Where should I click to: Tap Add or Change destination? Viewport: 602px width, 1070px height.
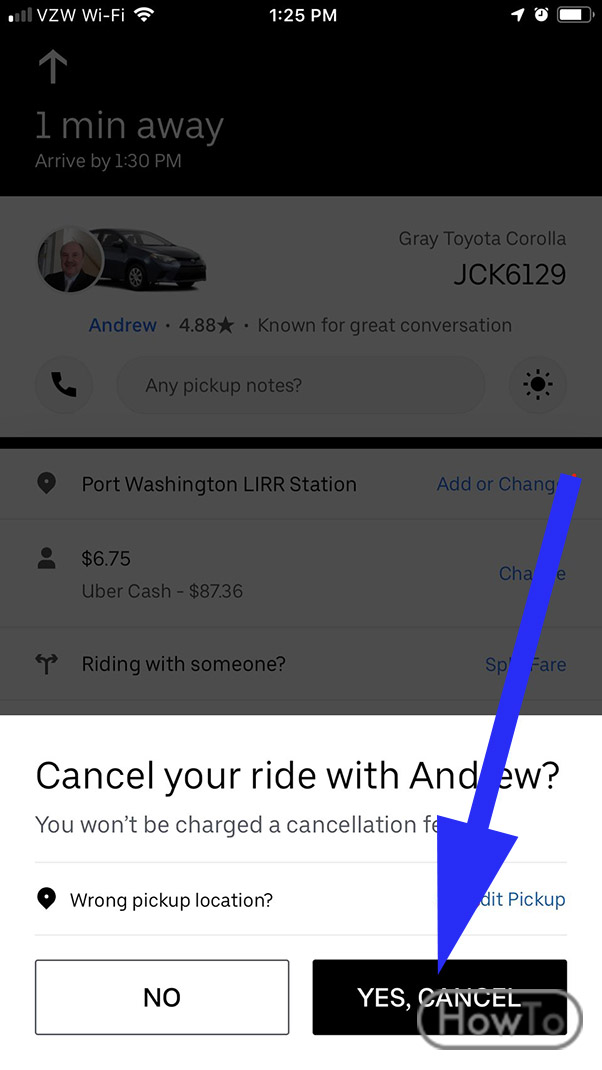point(501,484)
